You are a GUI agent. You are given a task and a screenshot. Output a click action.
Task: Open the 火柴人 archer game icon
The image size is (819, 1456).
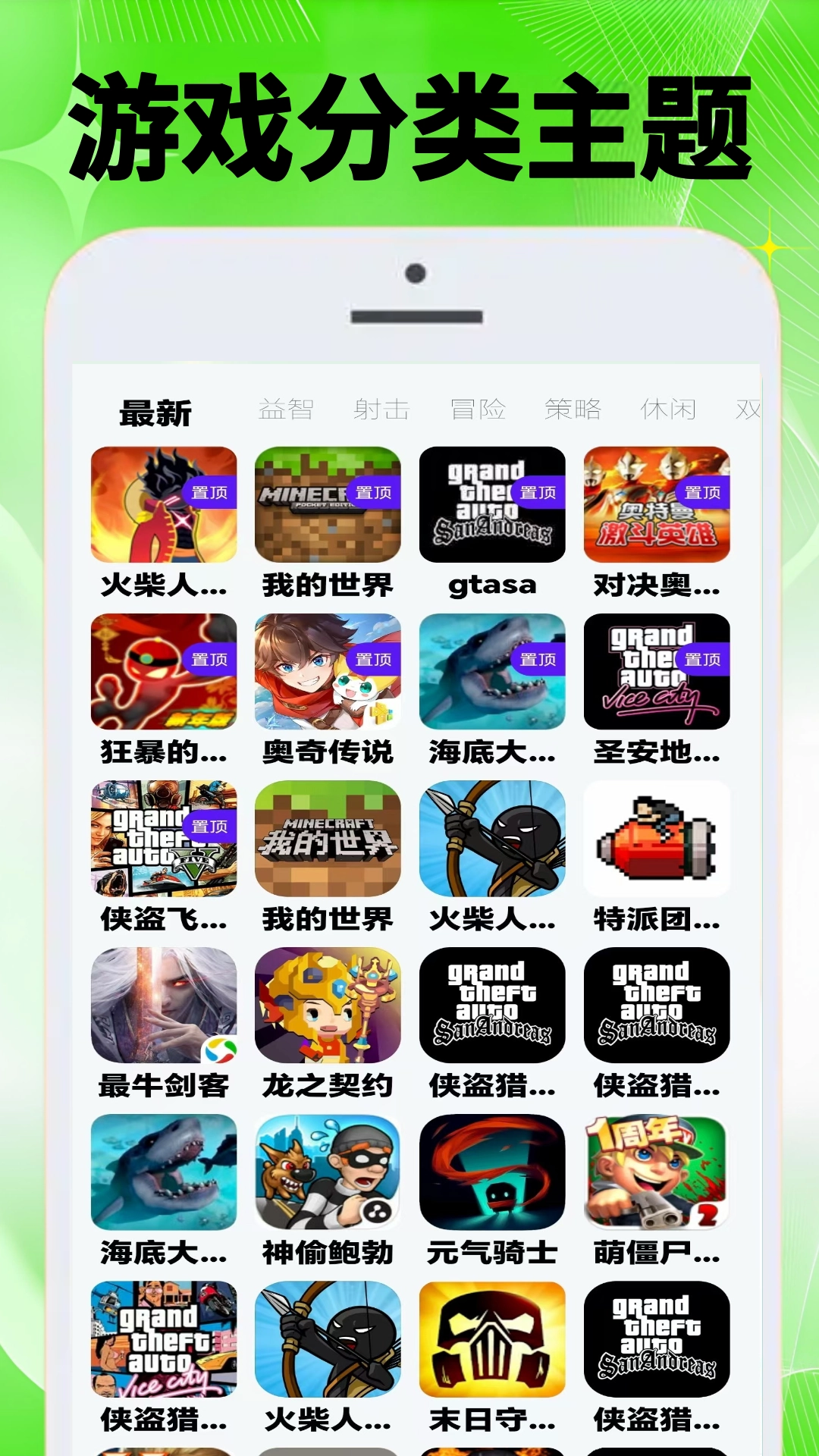pos(491,840)
